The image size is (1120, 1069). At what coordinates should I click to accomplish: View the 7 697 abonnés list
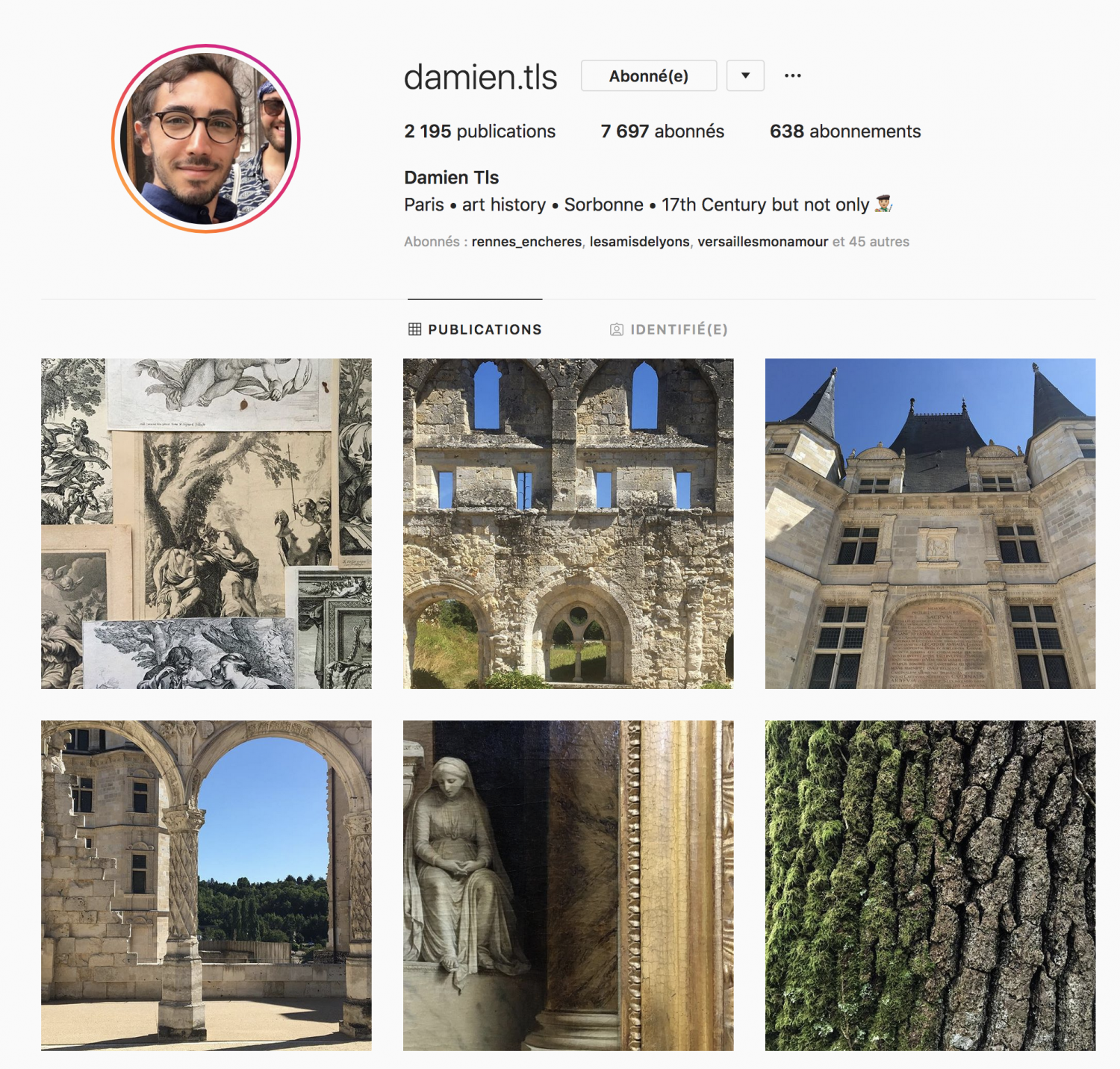tap(662, 131)
